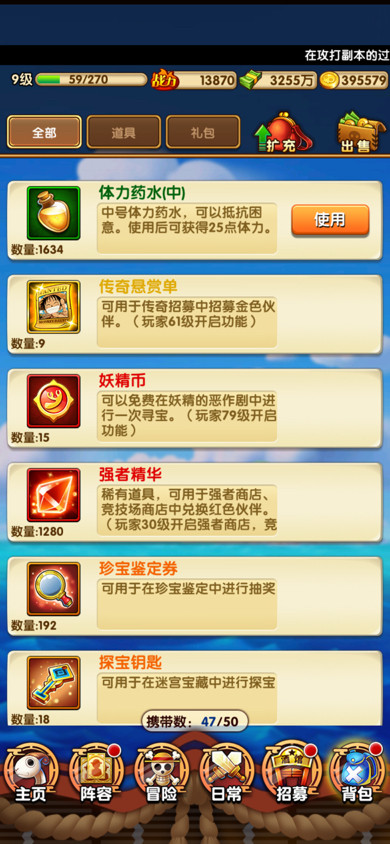Switch to the 礼包 tab
The width and height of the screenshot is (390, 844).
point(203,132)
